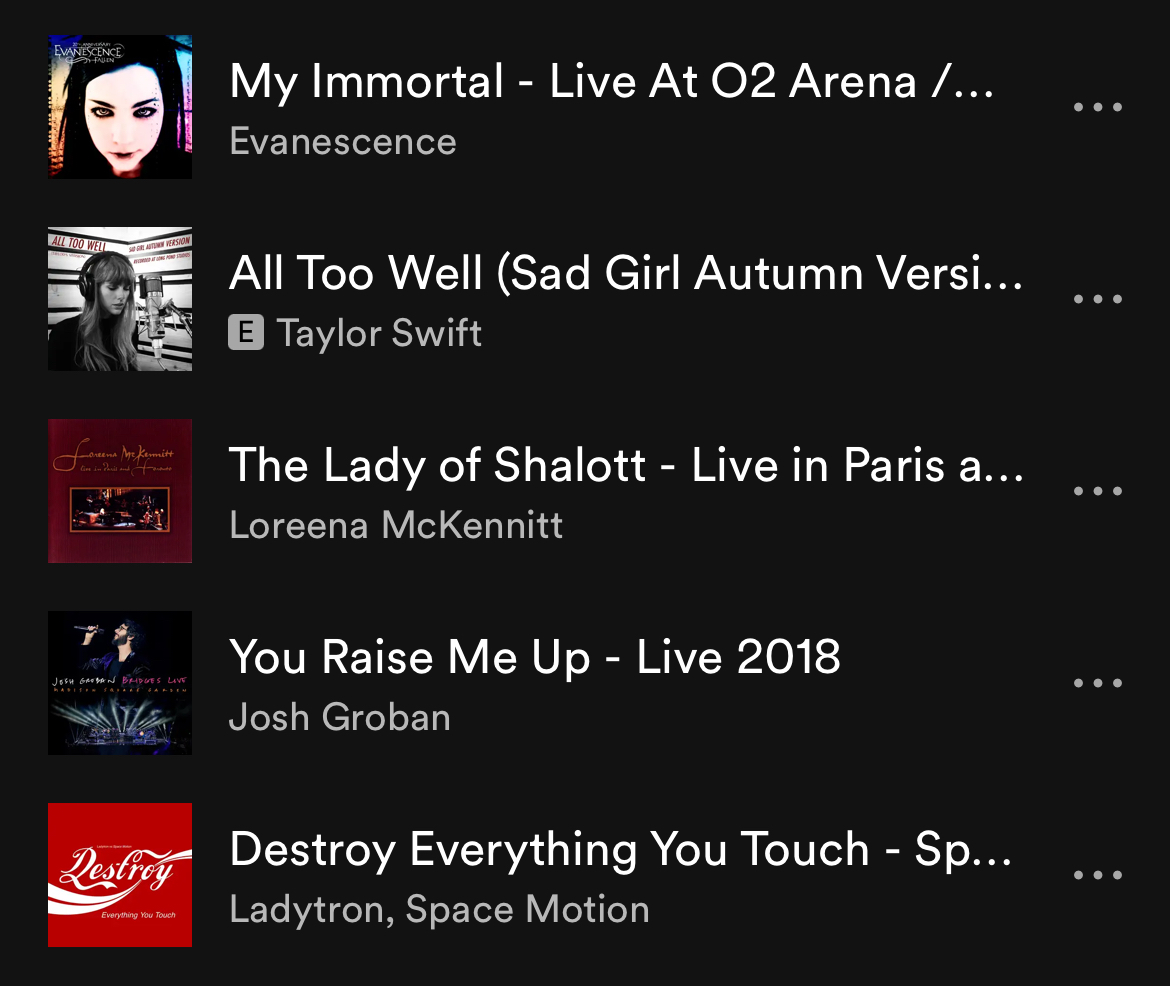Viewport: 1170px width, 986px height.
Task: Open more options for The Lady of Shalott
Action: tap(1098, 491)
